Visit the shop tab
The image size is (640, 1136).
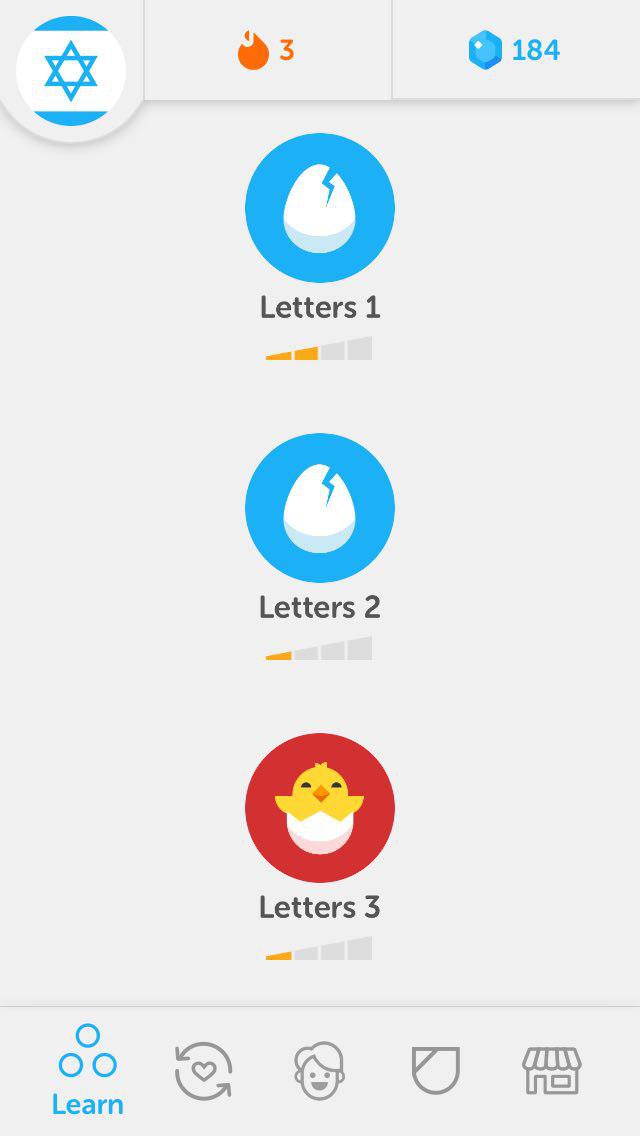(552, 1071)
